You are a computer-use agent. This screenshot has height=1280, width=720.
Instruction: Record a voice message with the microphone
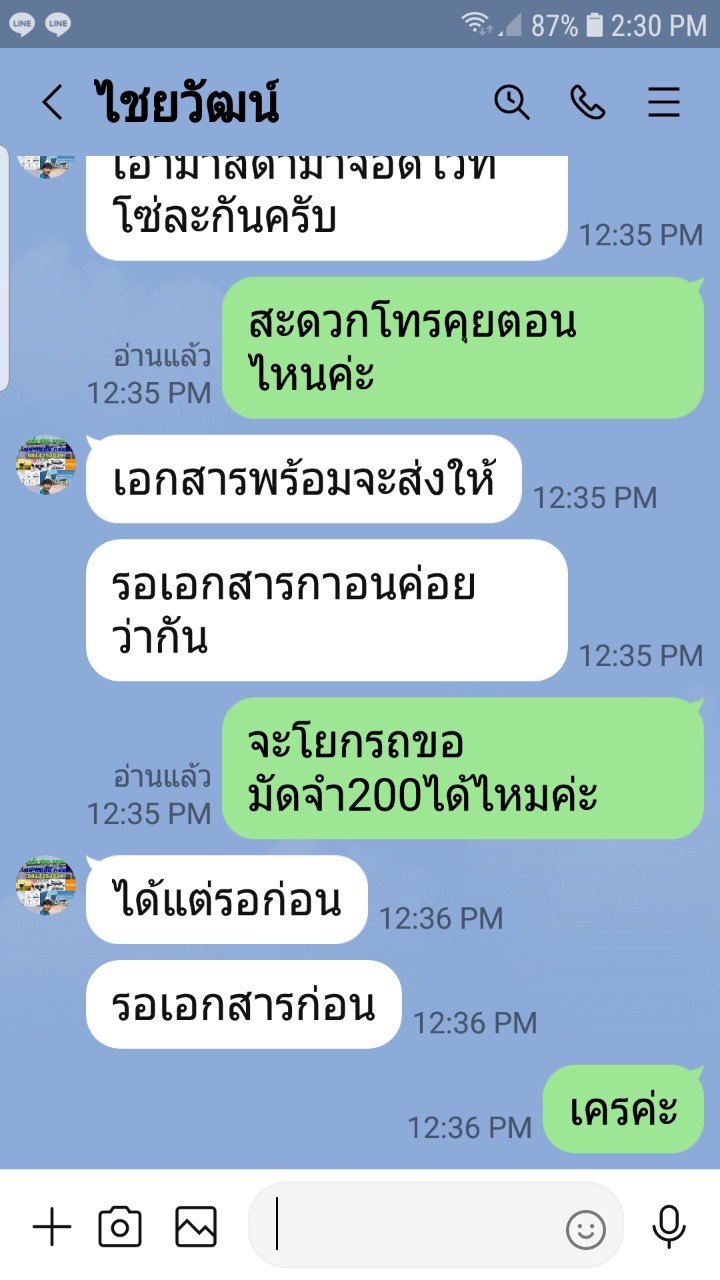coord(669,1227)
